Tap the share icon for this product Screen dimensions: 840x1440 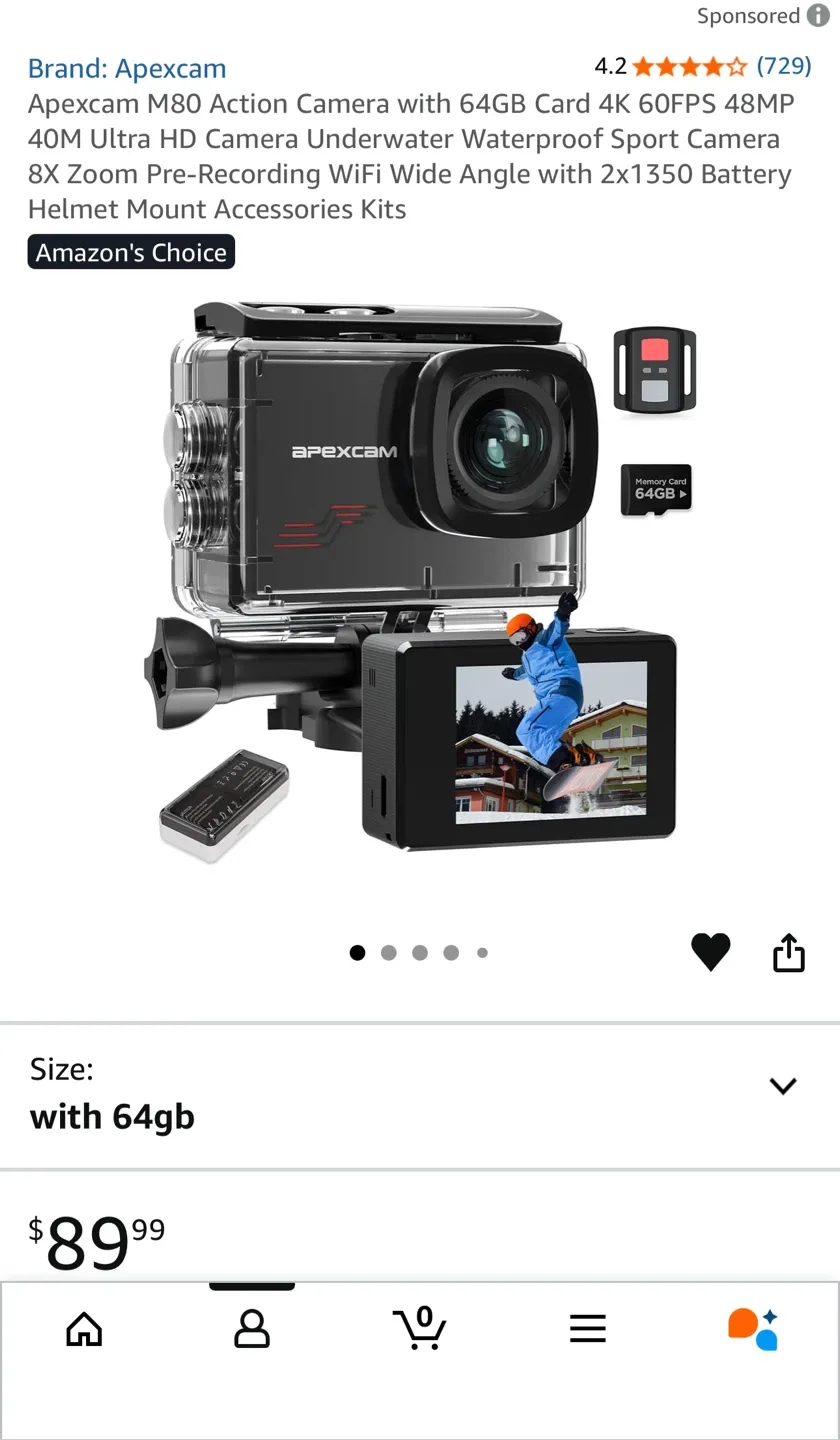789,952
